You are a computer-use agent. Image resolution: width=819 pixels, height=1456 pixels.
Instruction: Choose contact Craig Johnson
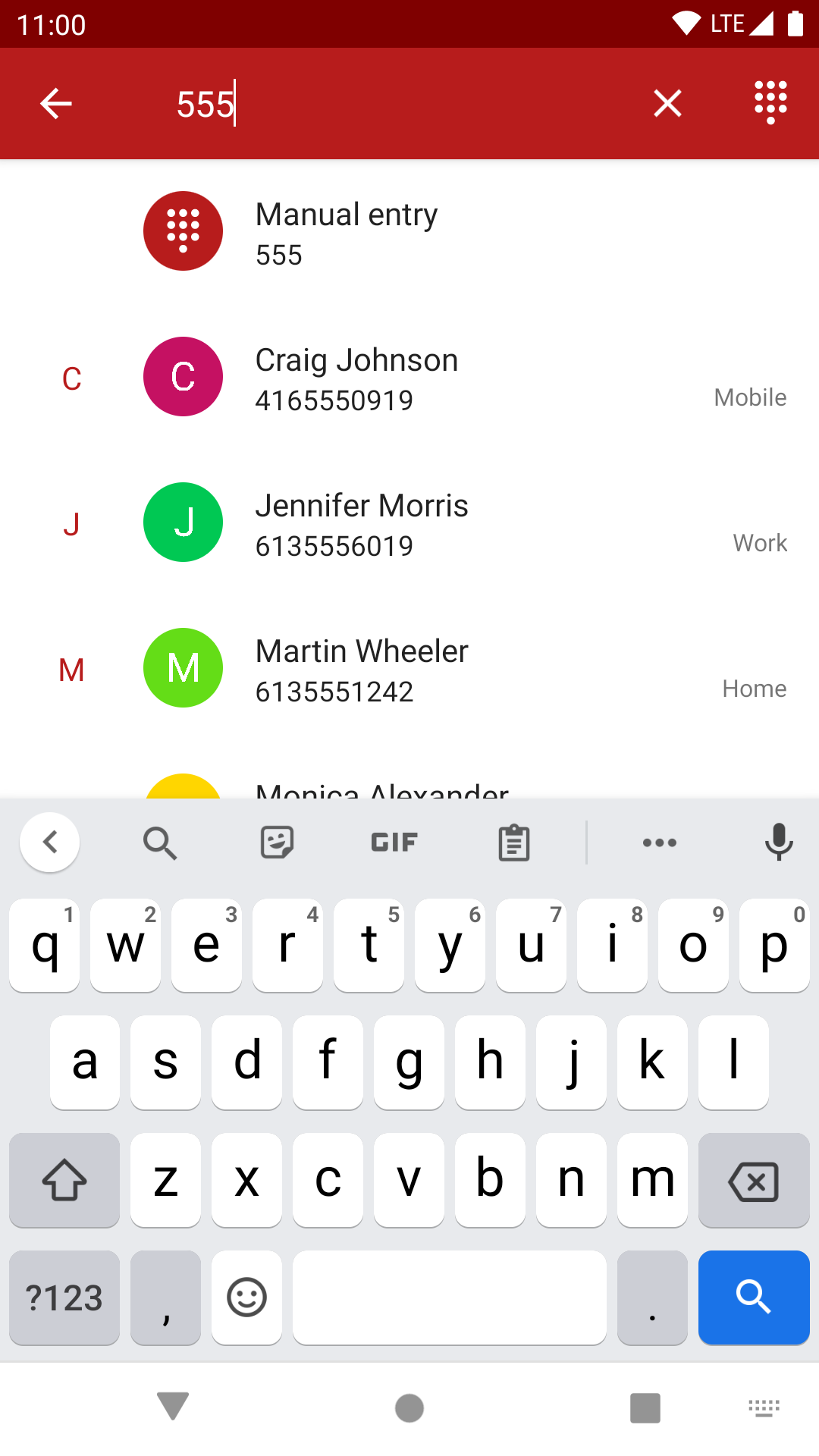tap(409, 378)
